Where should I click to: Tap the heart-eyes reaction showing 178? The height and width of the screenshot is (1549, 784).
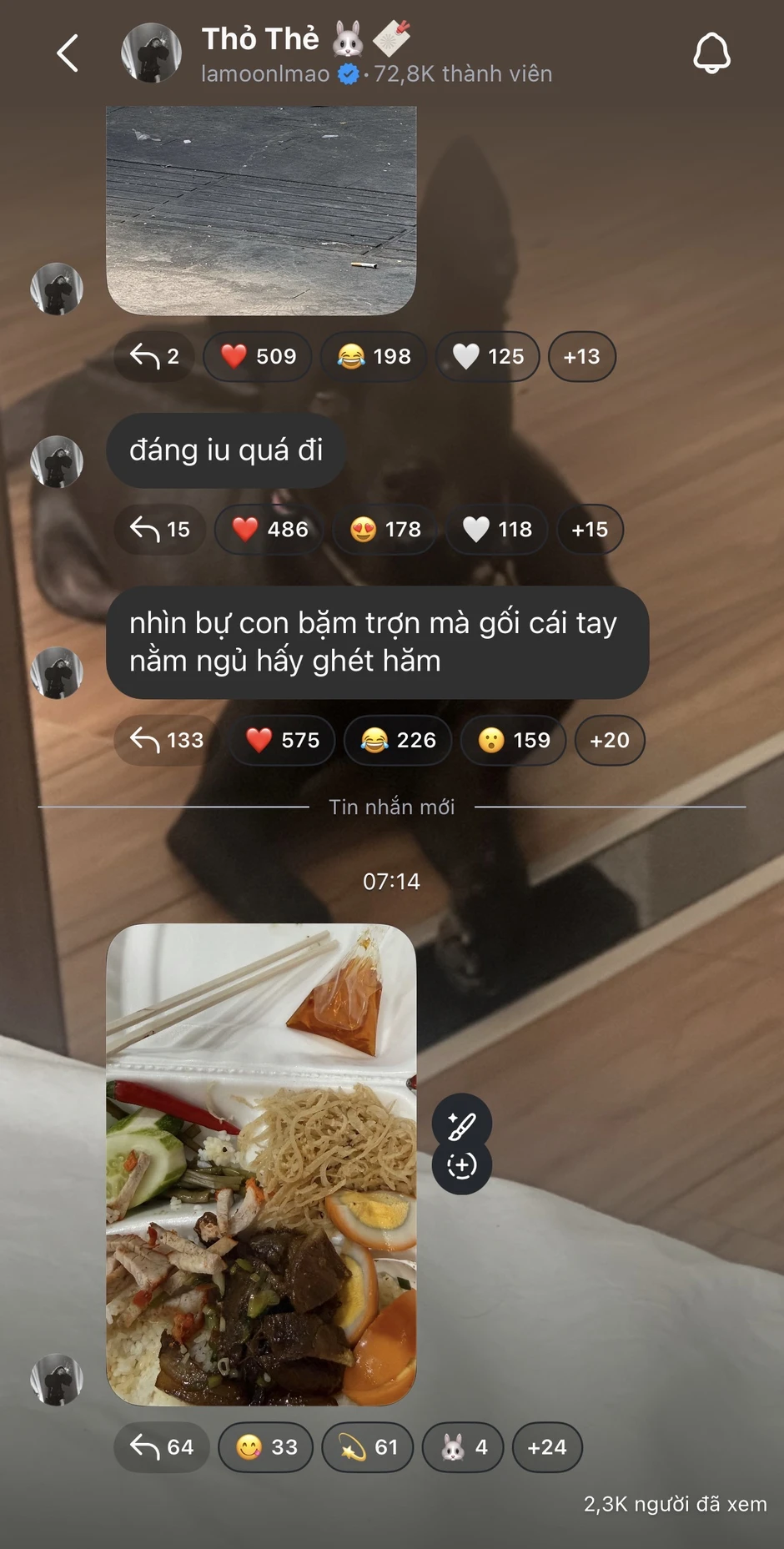point(384,529)
